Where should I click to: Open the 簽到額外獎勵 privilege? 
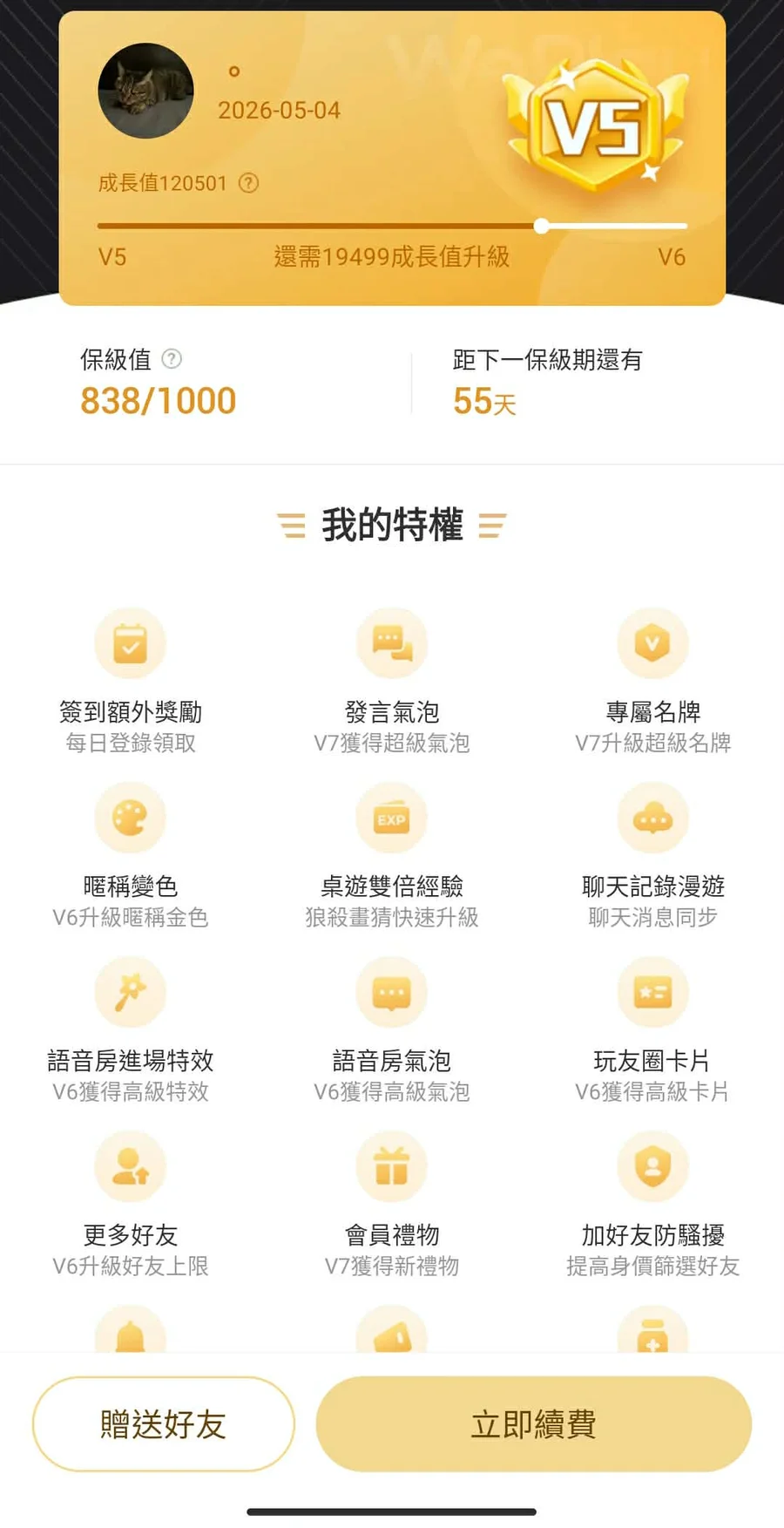pyautogui.click(x=131, y=645)
